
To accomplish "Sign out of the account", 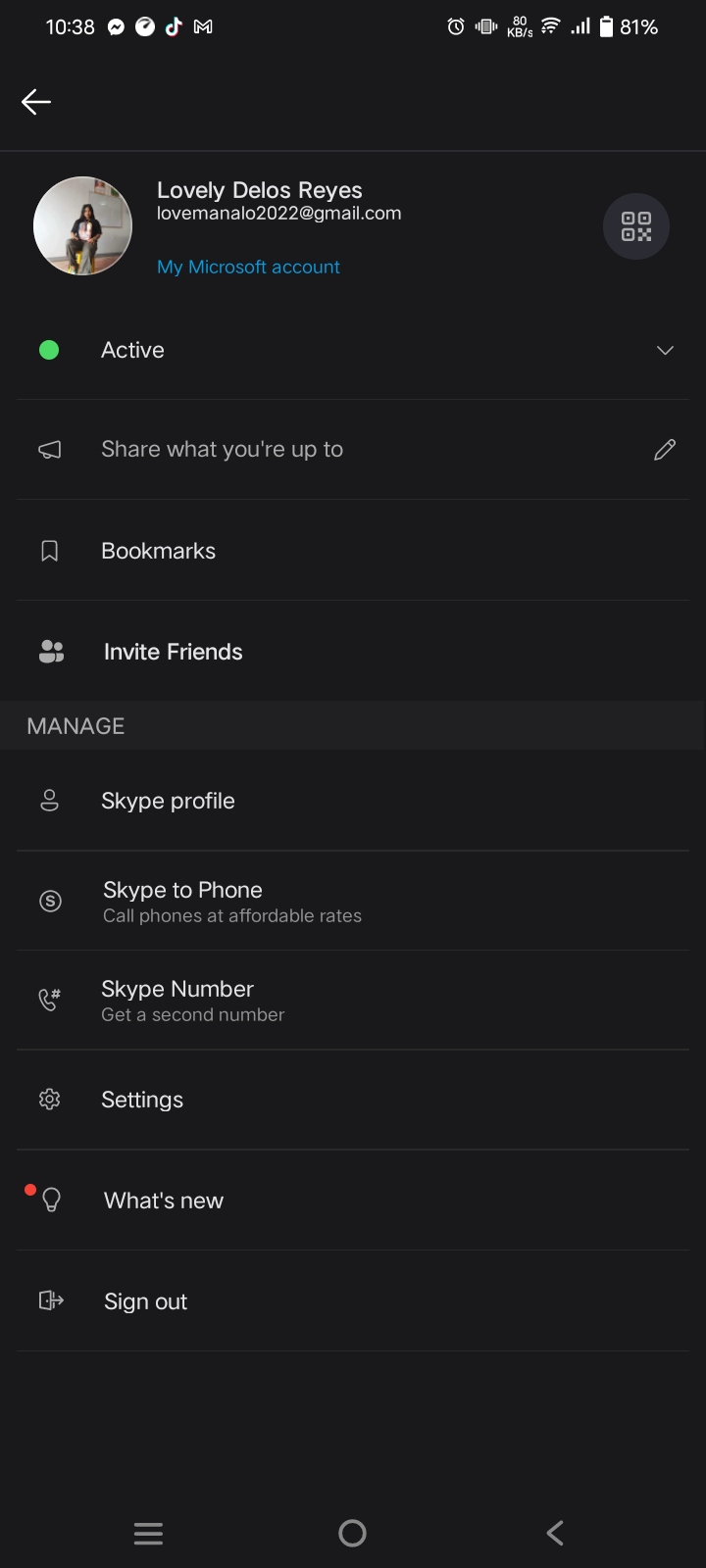I will (x=353, y=1301).
